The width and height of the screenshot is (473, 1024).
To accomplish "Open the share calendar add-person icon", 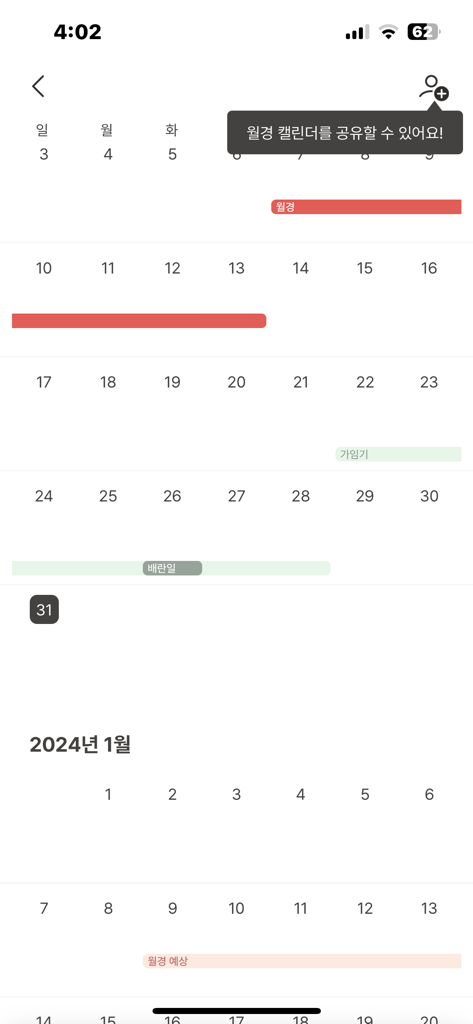I will [434, 87].
